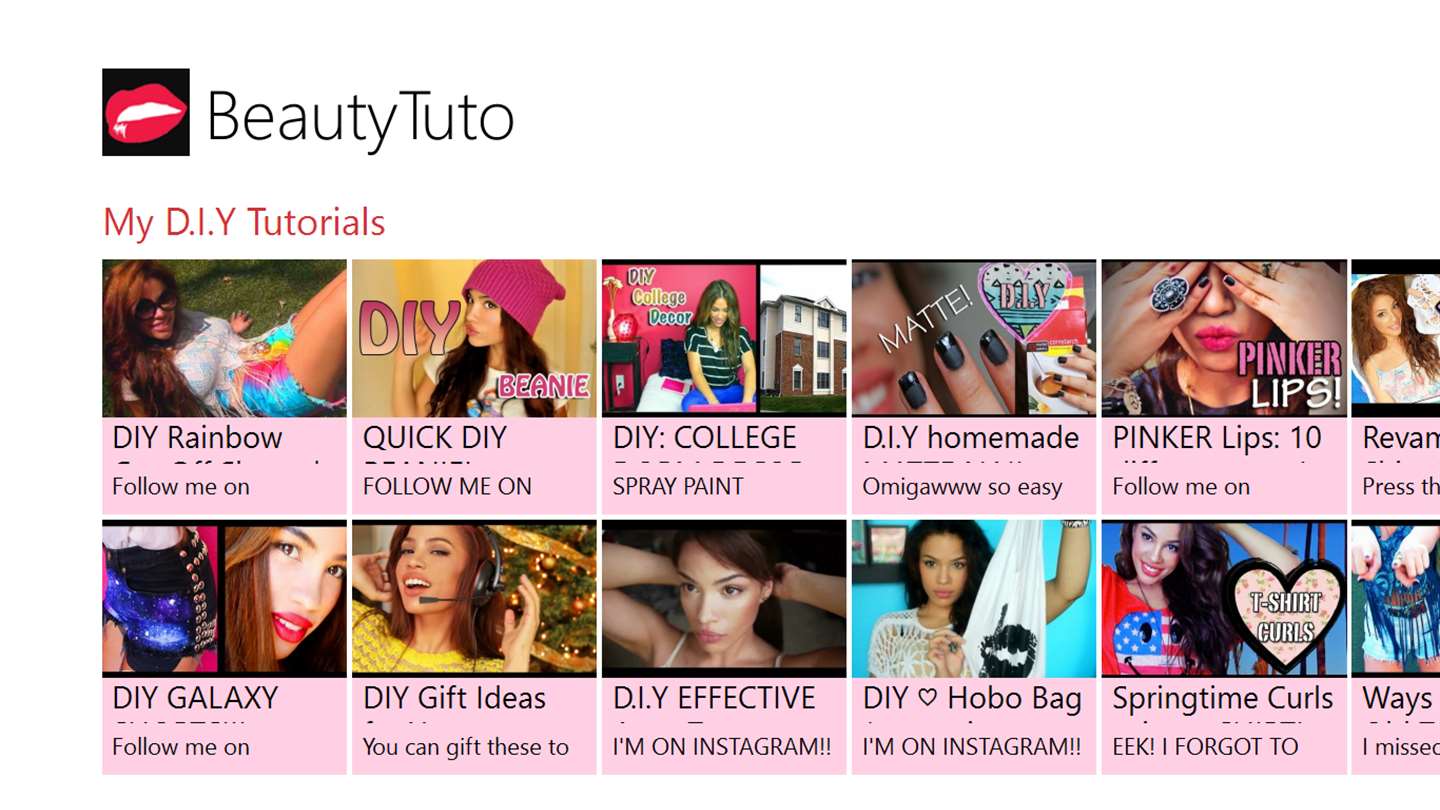
Task: Open the DIY Rainbow tutorial tile
Action: [x=224, y=386]
